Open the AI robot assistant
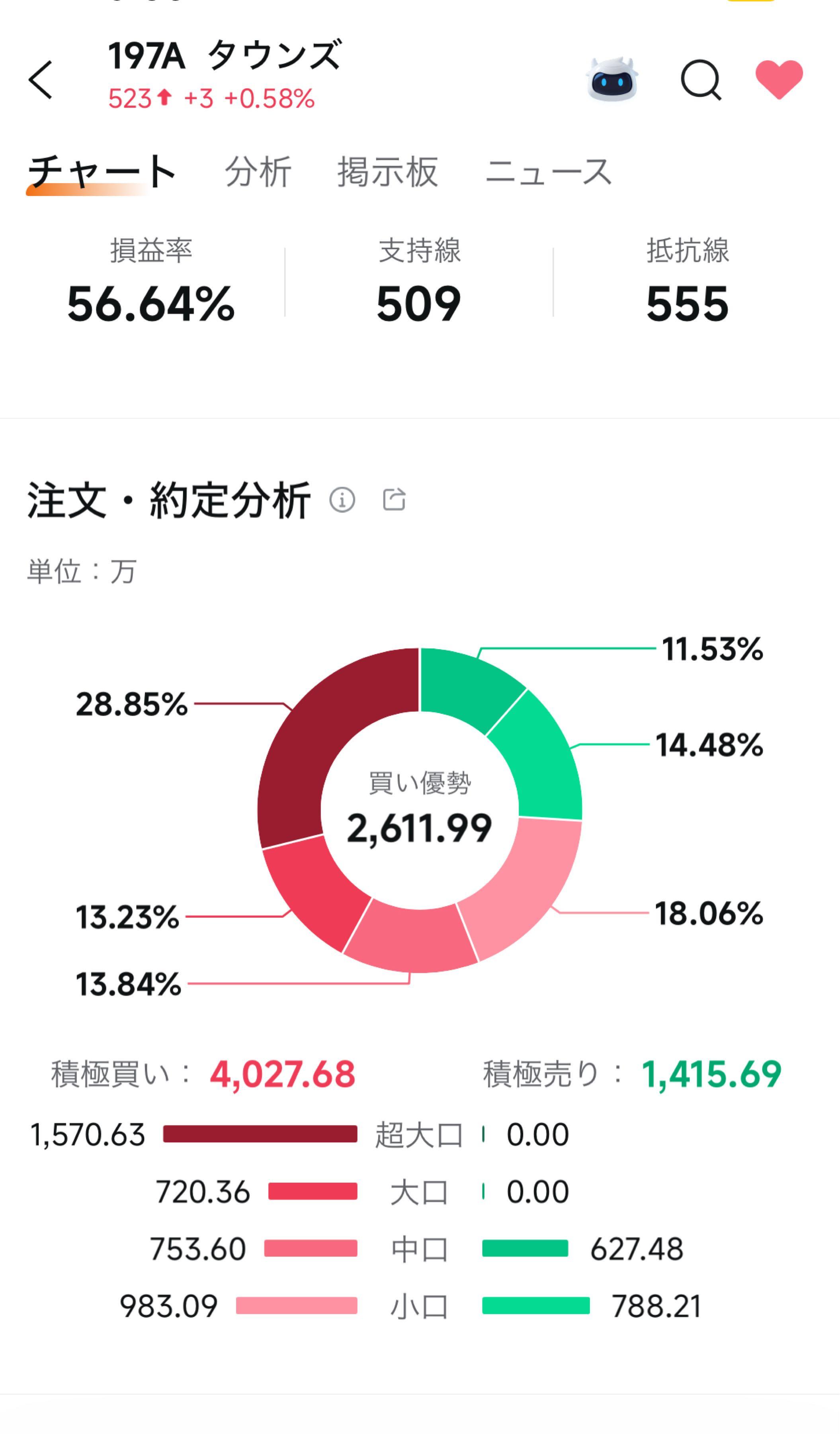840x1434 pixels. click(x=612, y=80)
